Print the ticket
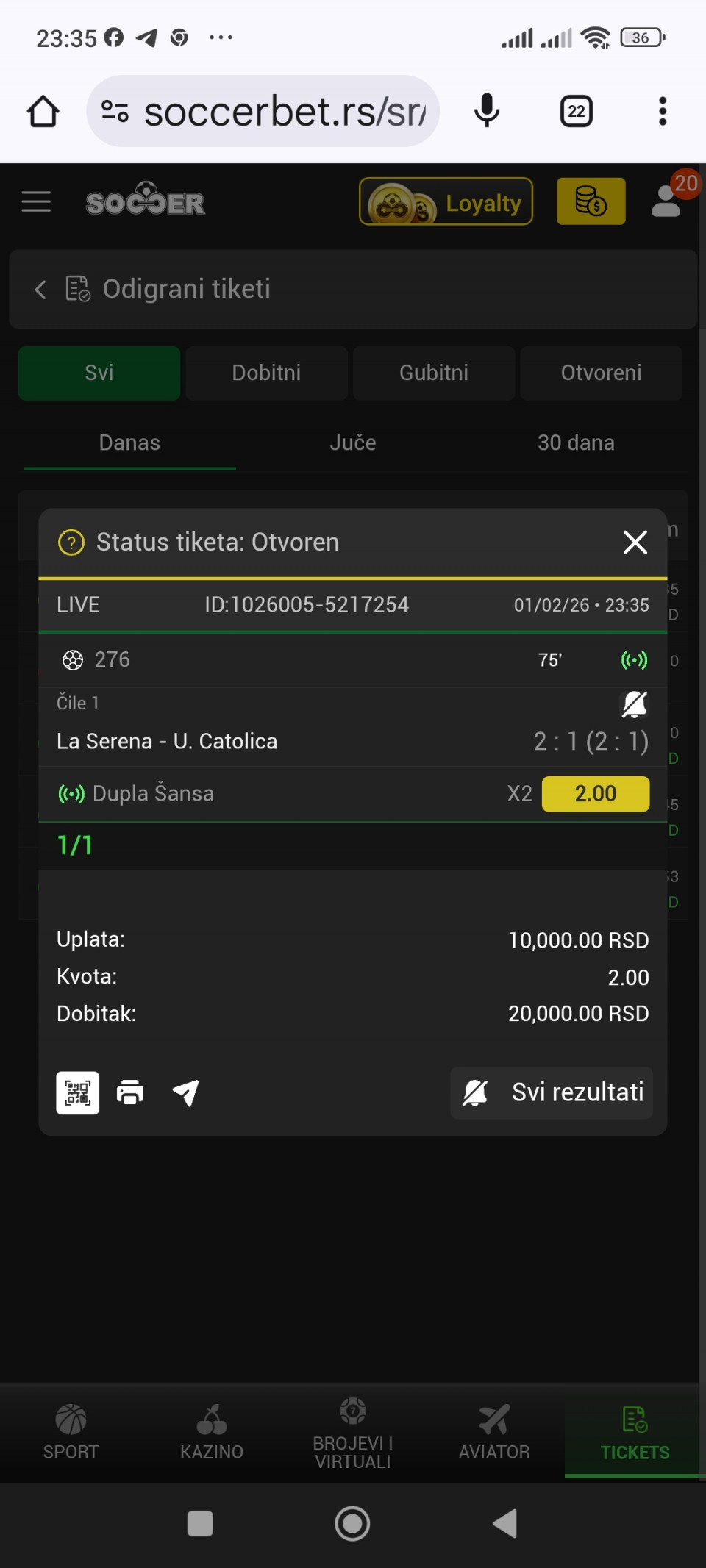This screenshot has width=706, height=1568. coord(130,1093)
